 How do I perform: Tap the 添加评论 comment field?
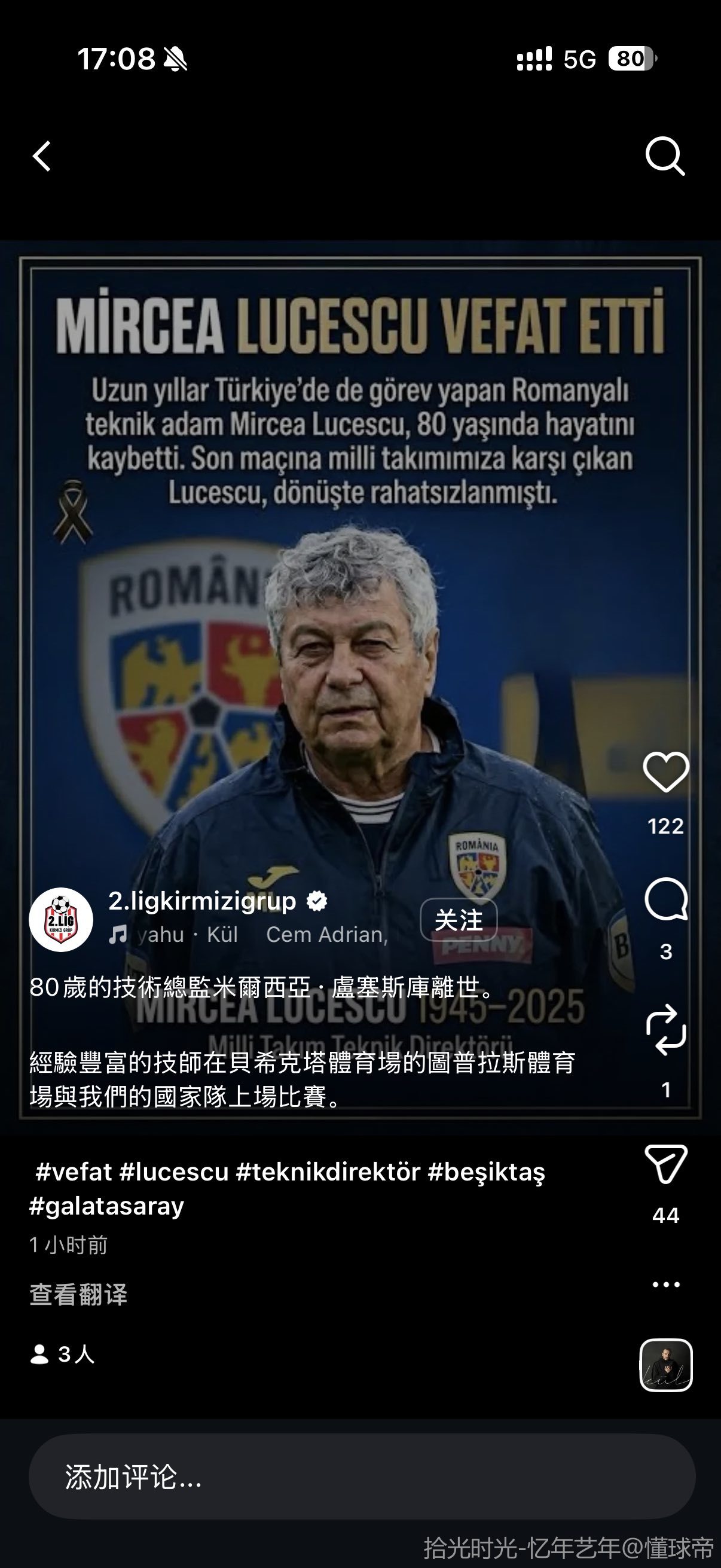[362, 1477]
